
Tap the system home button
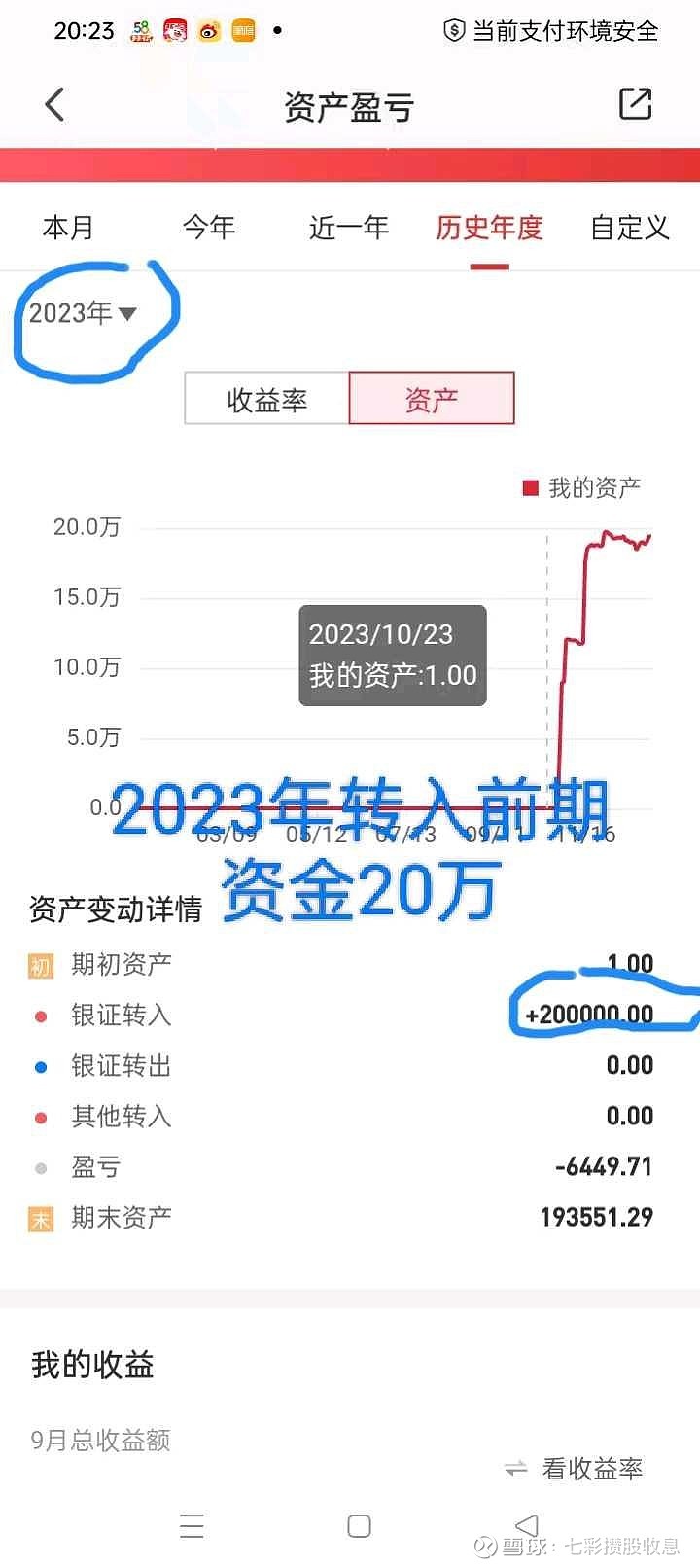(359, 1525)
